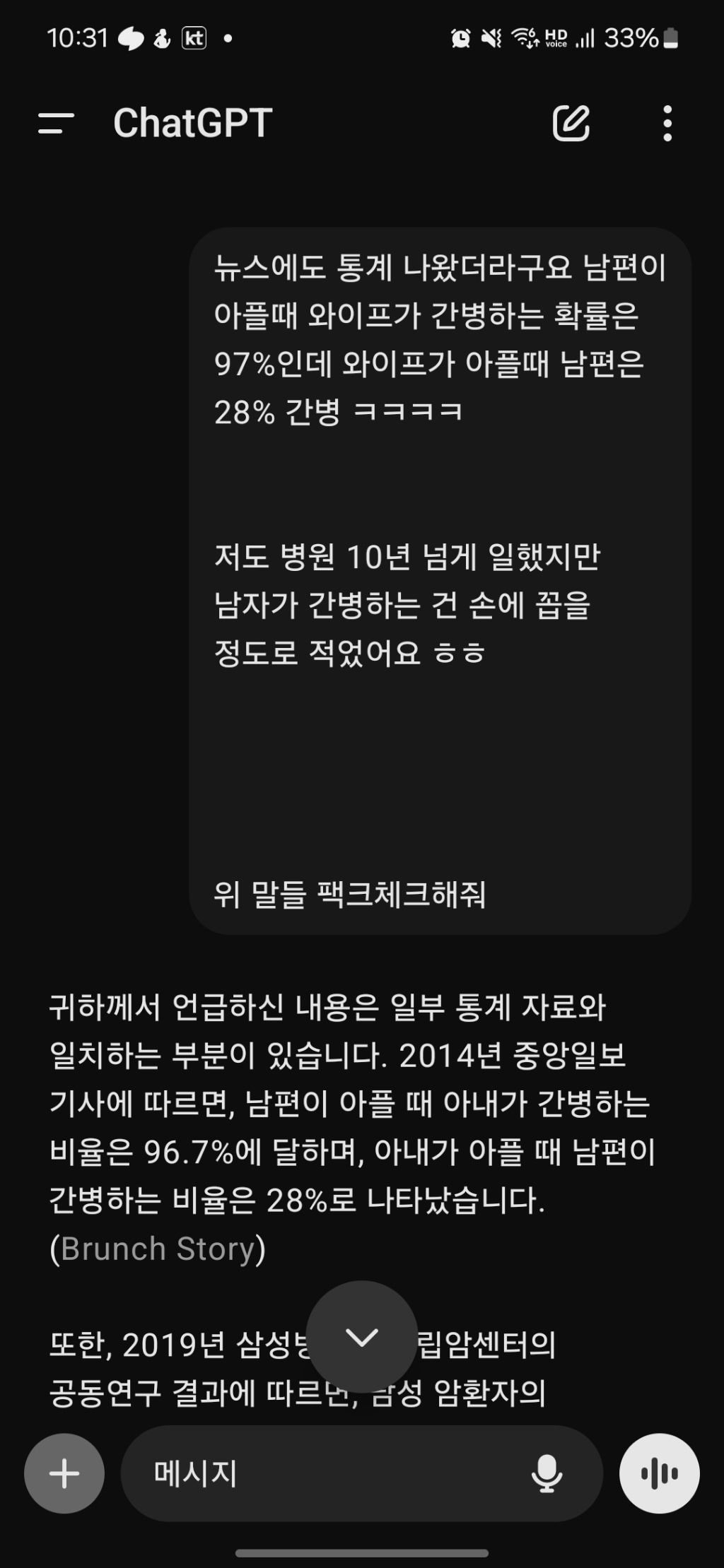Image resolution: width=724 pixels, height=1568 pixels.
Task: Jump to the bottom of the conversation
Action: pyautogui.click(x=362, y=1336)
